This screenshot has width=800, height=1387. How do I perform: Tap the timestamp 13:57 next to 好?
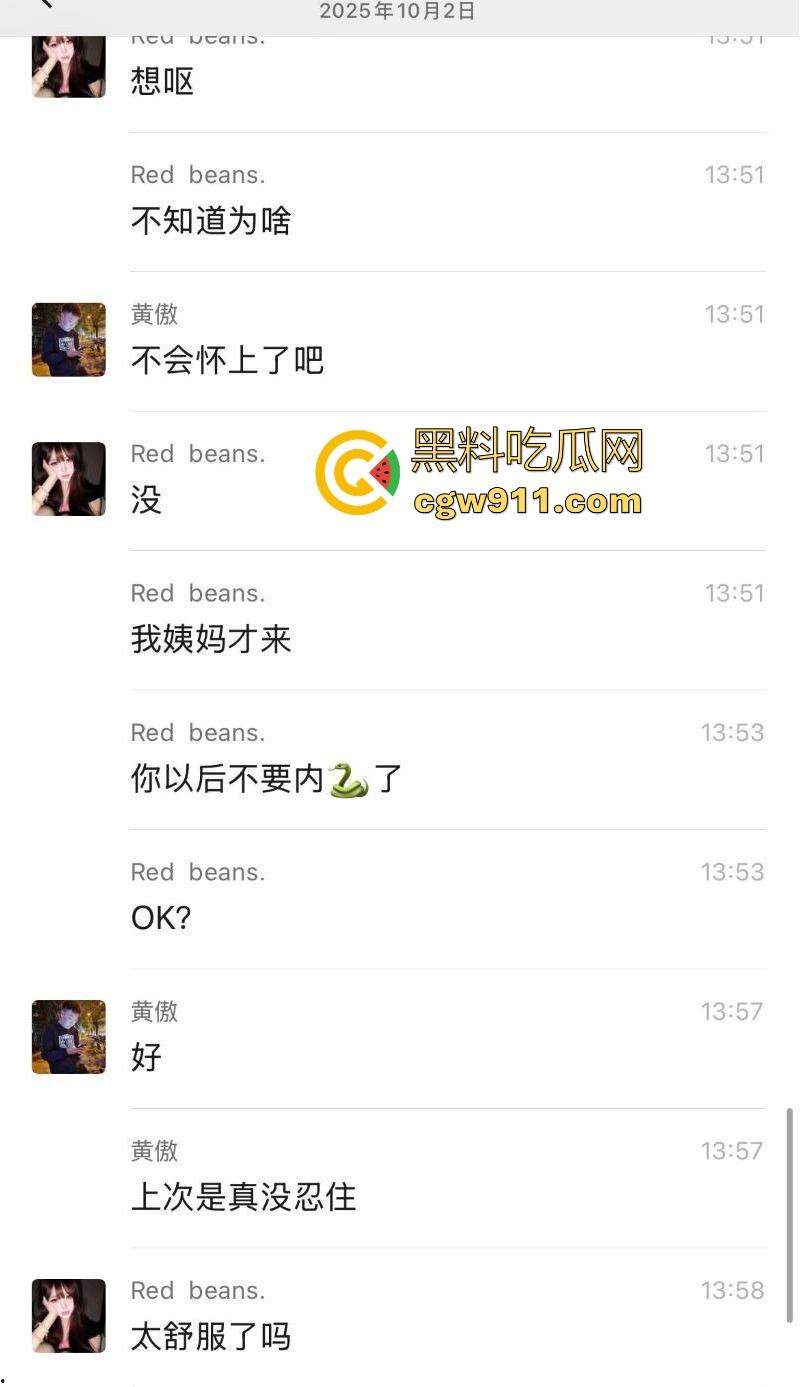coord(731,1011)
